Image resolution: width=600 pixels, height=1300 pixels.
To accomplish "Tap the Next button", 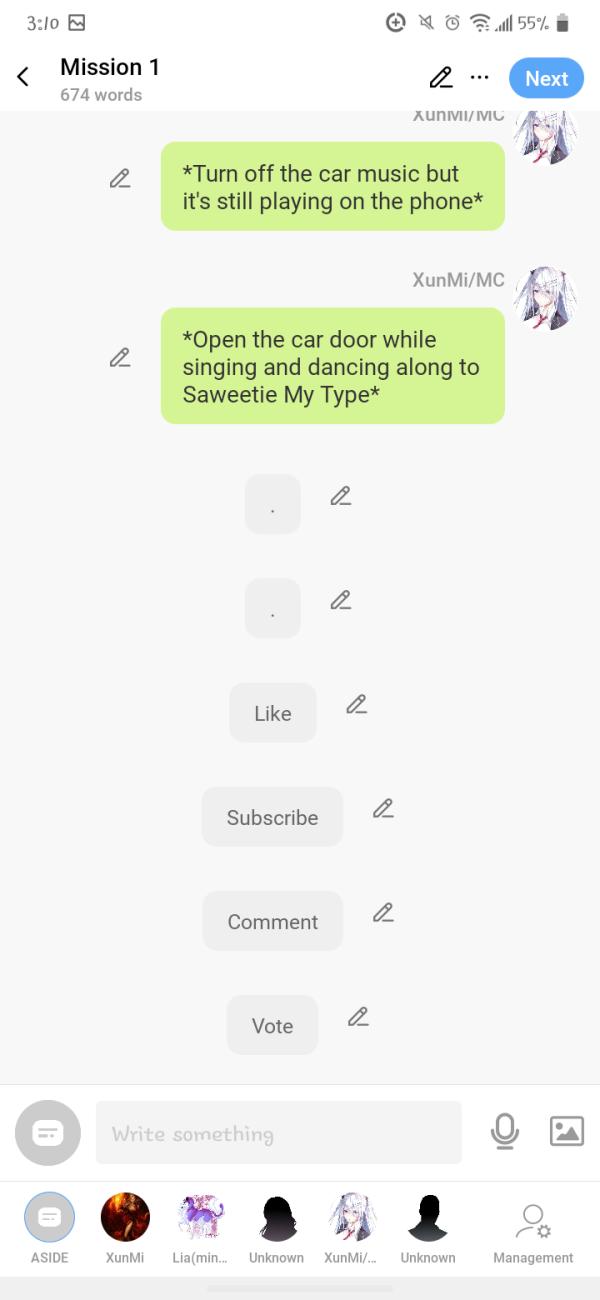I will pyautogui.click(x=546, y=78).
